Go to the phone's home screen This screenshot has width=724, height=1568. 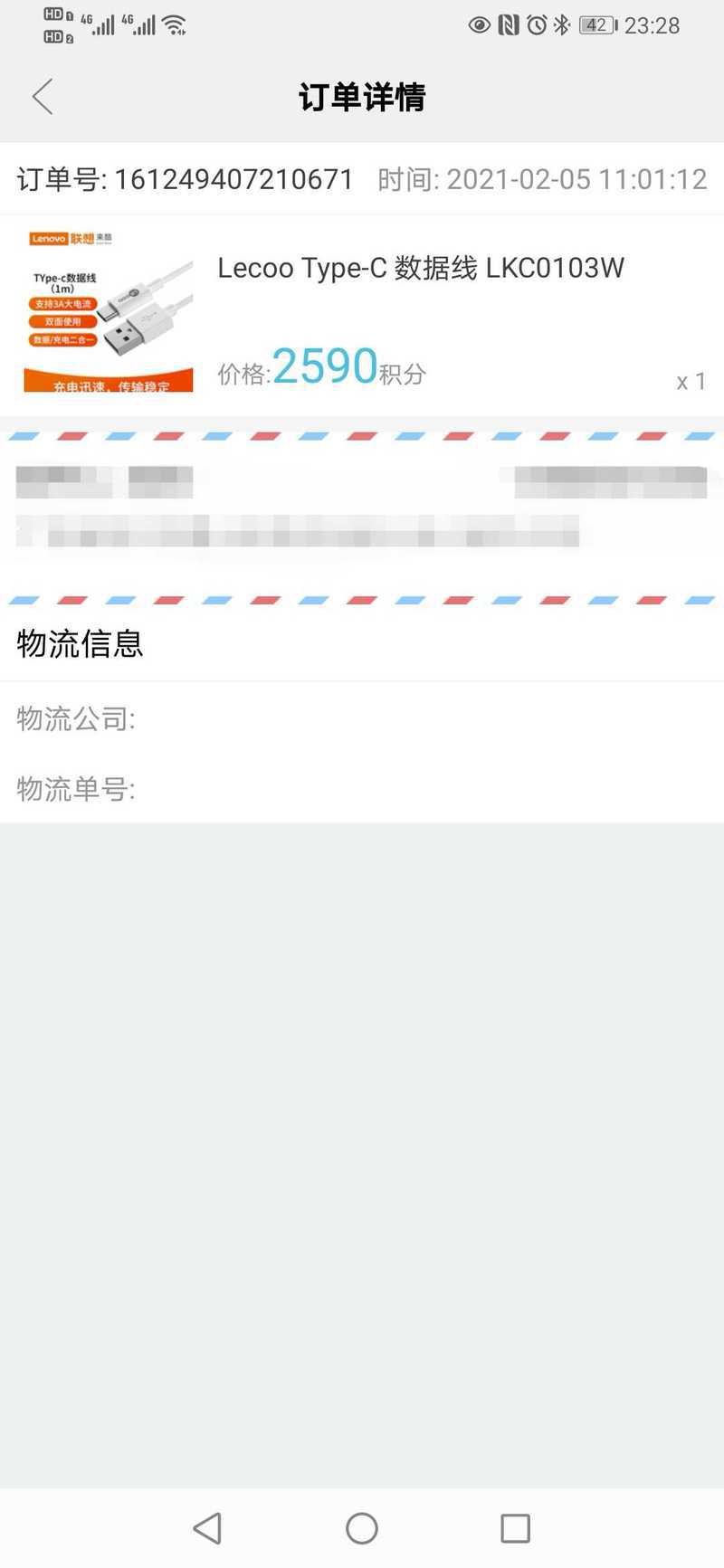click(x=362, y=1528)
